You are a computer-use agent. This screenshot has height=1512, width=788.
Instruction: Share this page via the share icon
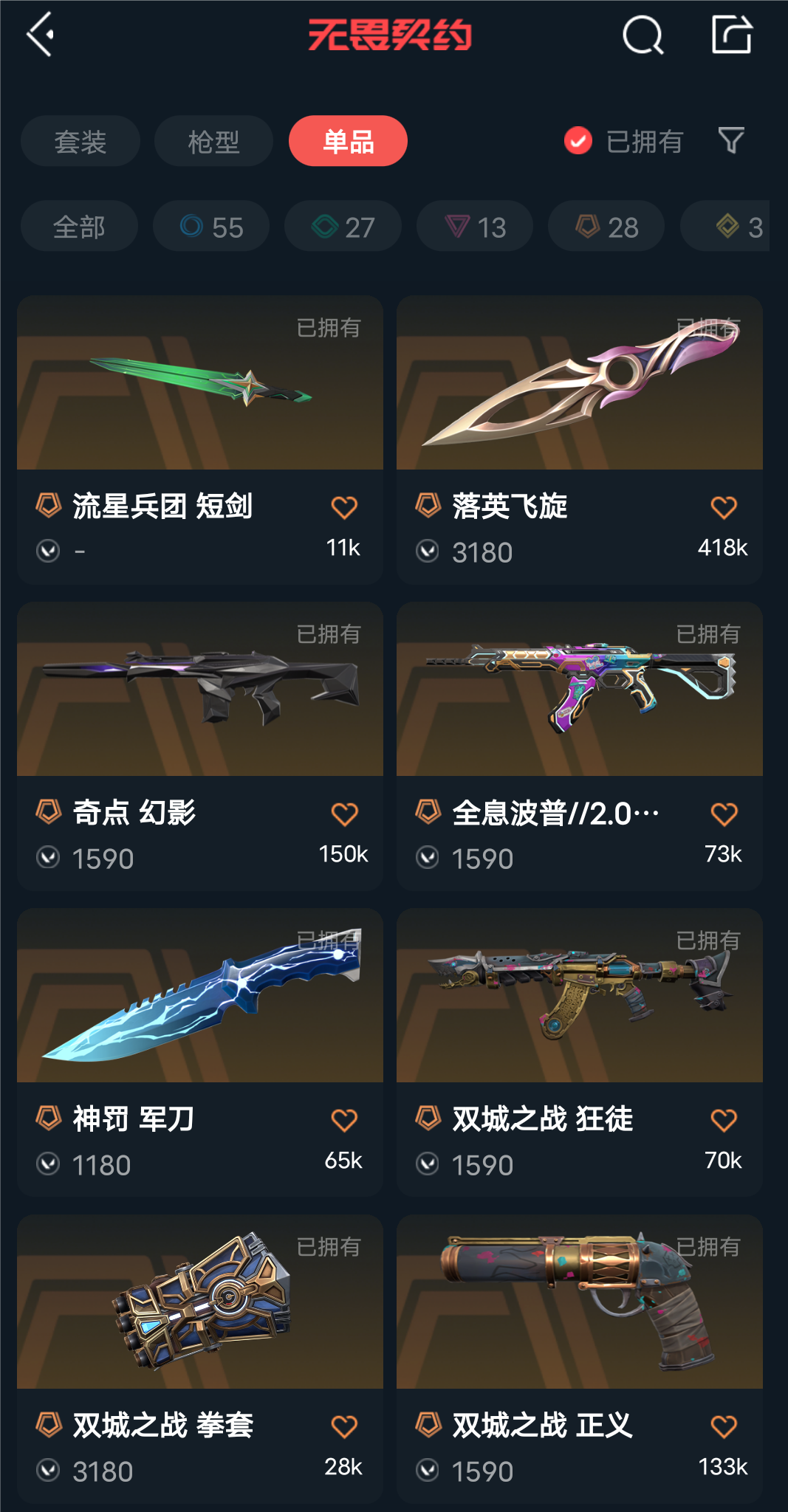coord(731,35)
